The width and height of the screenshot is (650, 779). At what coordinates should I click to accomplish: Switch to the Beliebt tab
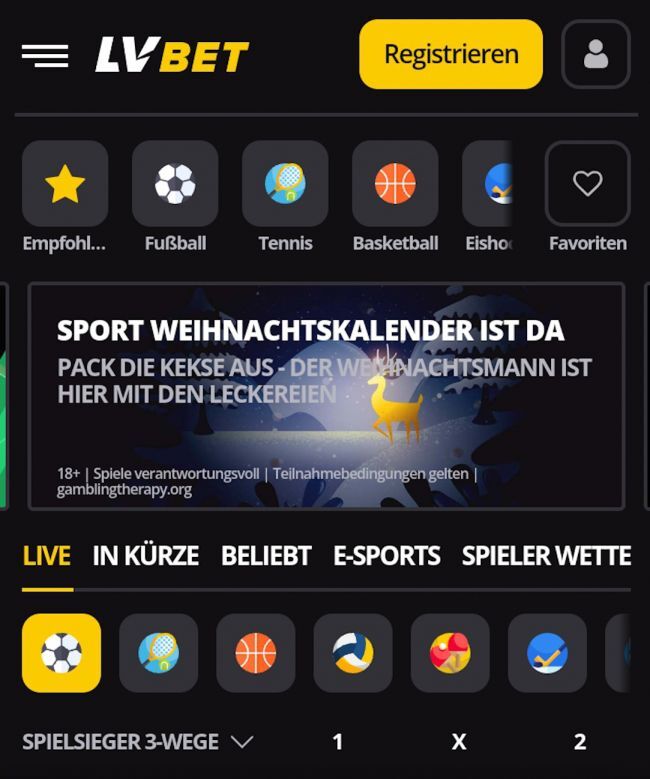[x=266, y=556]
